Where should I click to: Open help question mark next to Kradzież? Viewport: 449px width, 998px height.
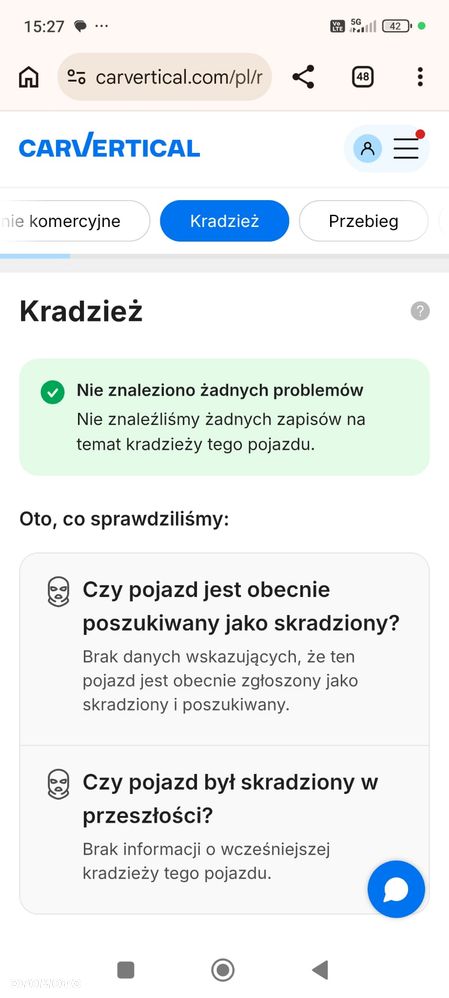point(420,311)
